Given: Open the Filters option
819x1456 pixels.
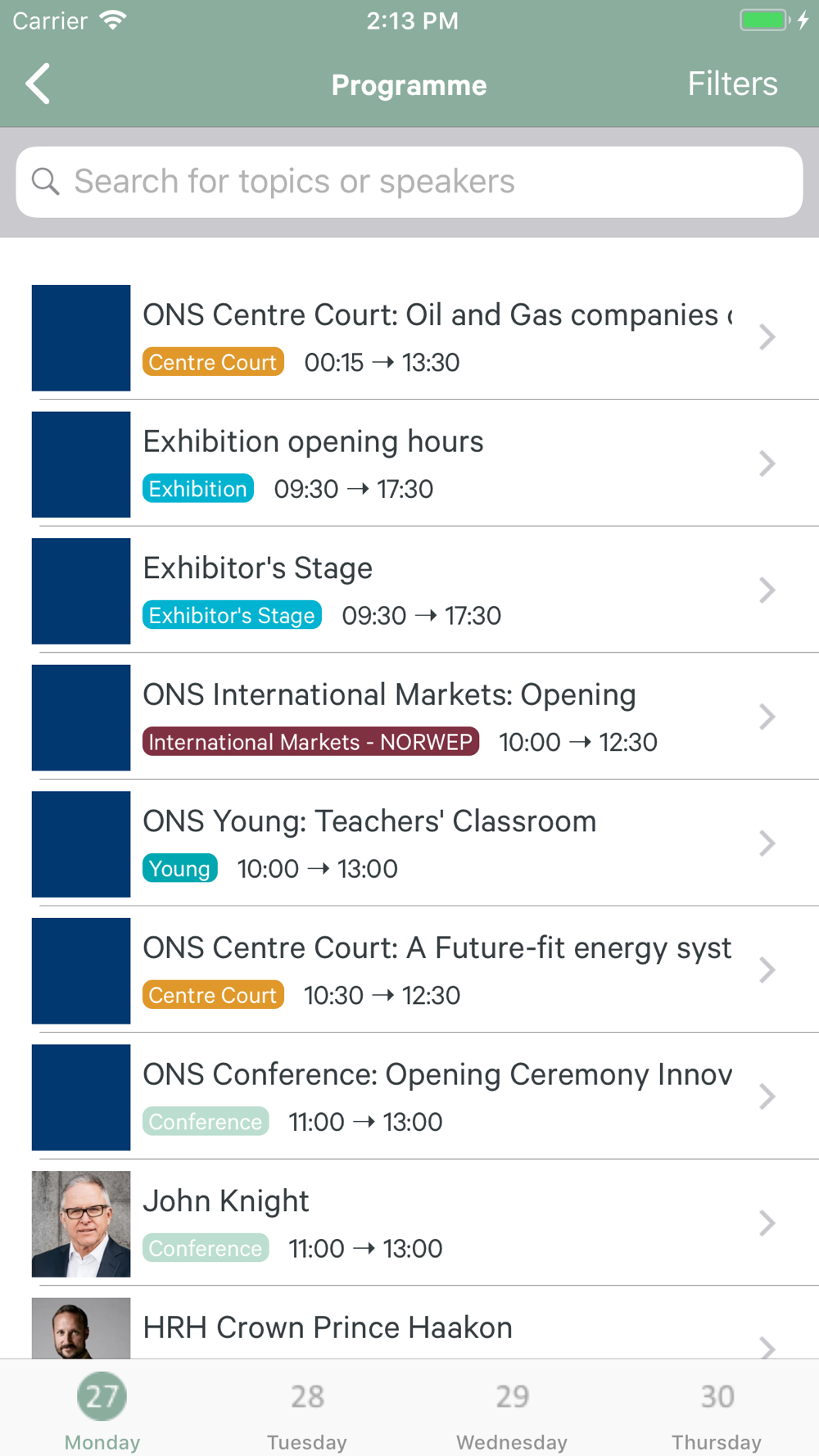Looking at the screenshot, I should 732,84.
